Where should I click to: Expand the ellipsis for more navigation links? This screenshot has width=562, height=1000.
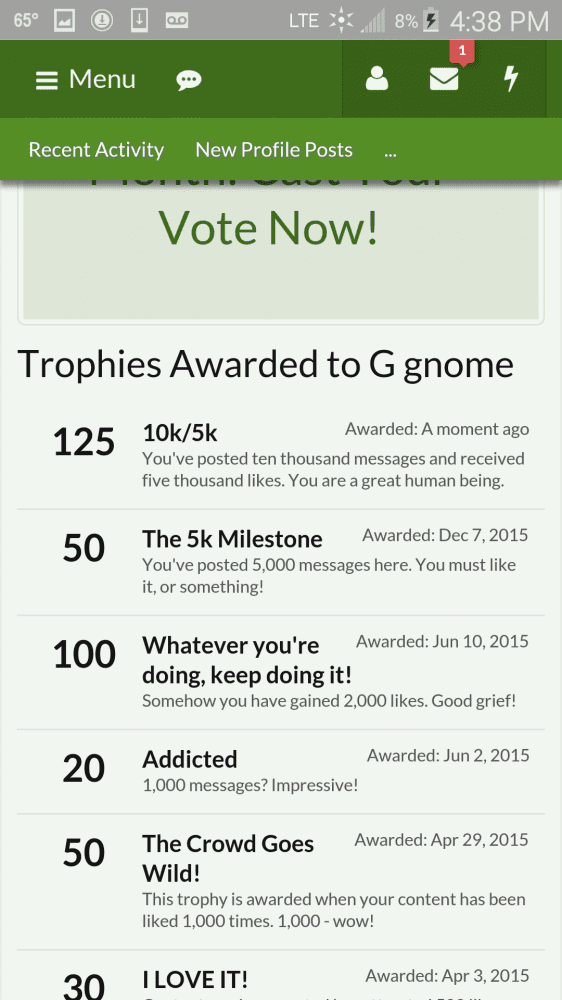(391, 152)
